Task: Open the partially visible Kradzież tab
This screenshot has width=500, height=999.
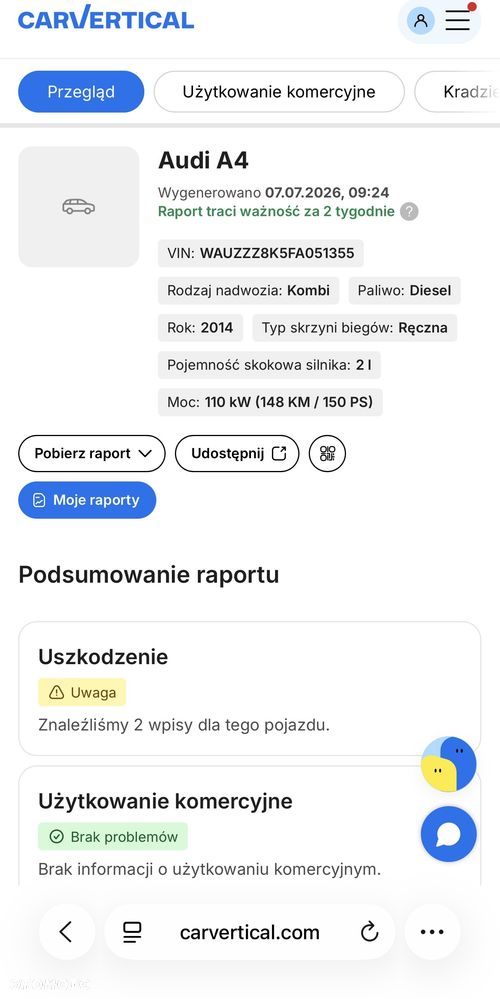Action: click(457, 92)
